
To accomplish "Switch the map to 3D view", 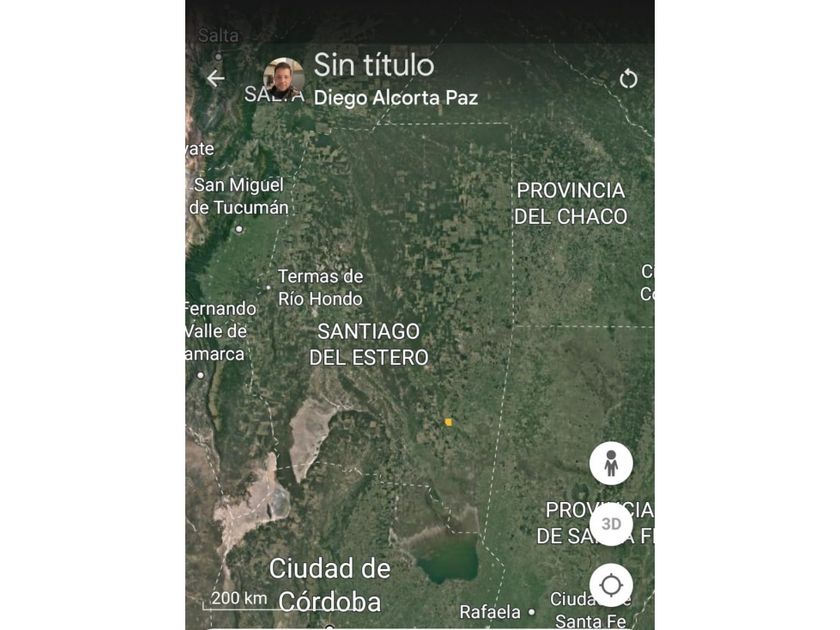I will pyautogui.click(x=611, y=524).
